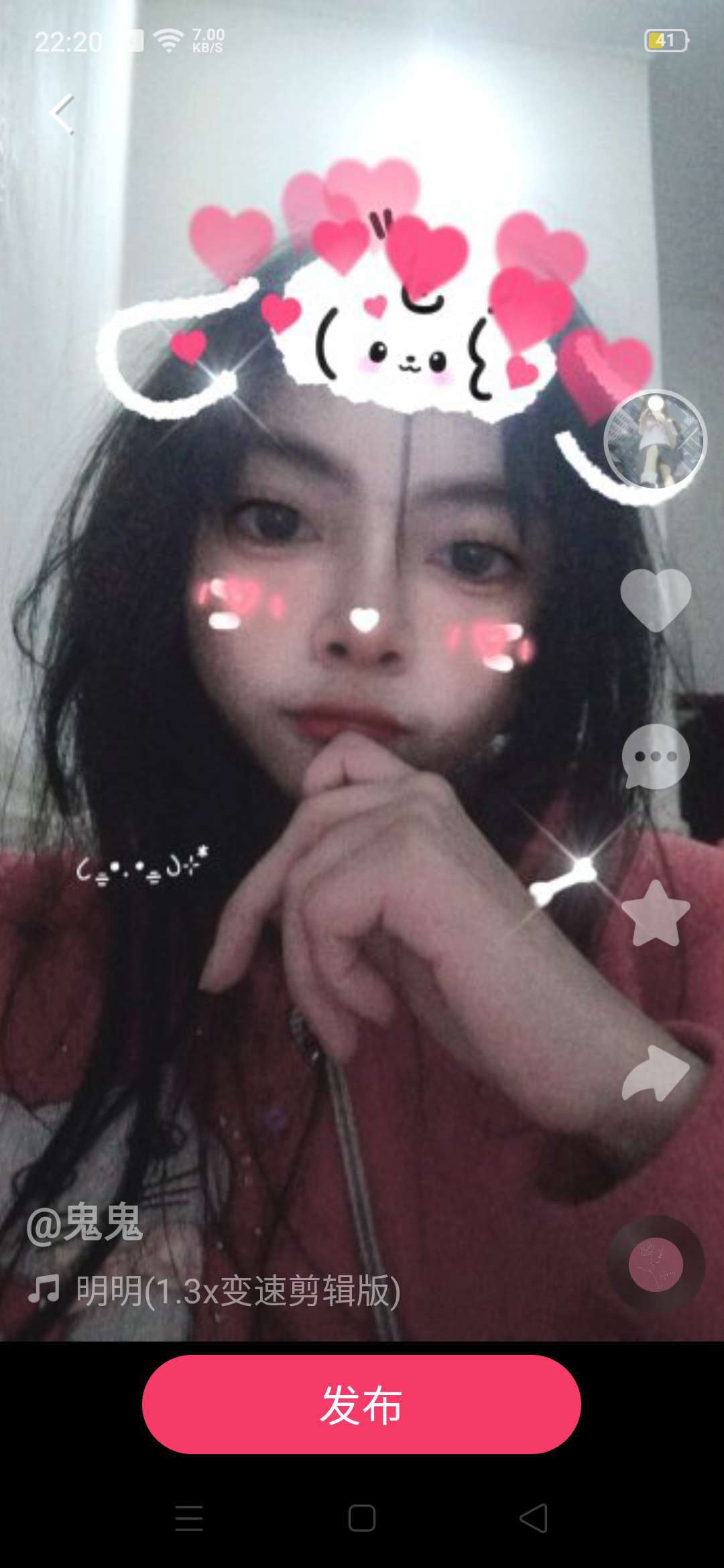Open the spinning music disc
This screenshot has width=724, height=1568.
point(656,1264)
